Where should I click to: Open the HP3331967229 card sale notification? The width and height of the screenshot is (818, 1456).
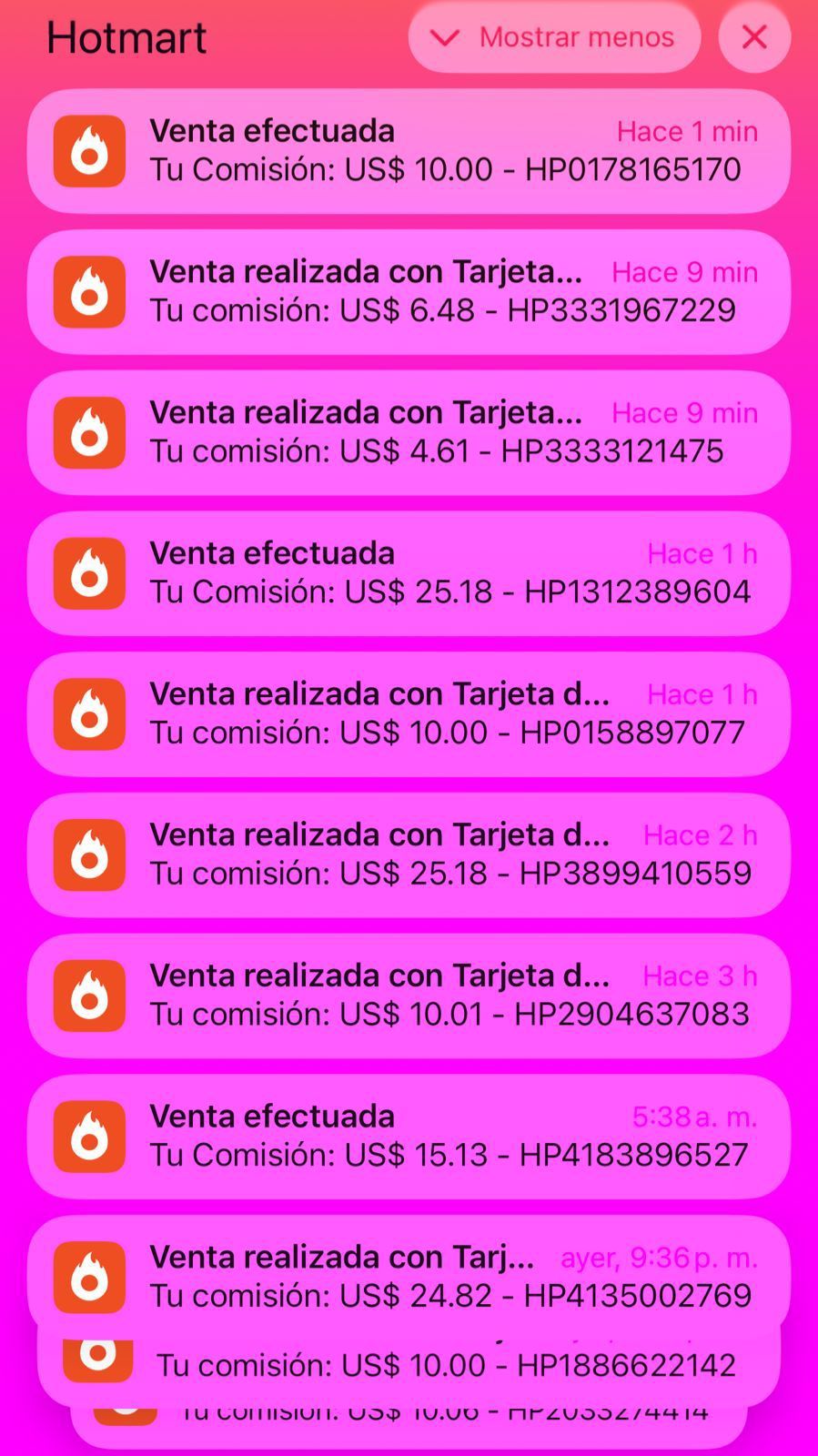coord(409,292)
